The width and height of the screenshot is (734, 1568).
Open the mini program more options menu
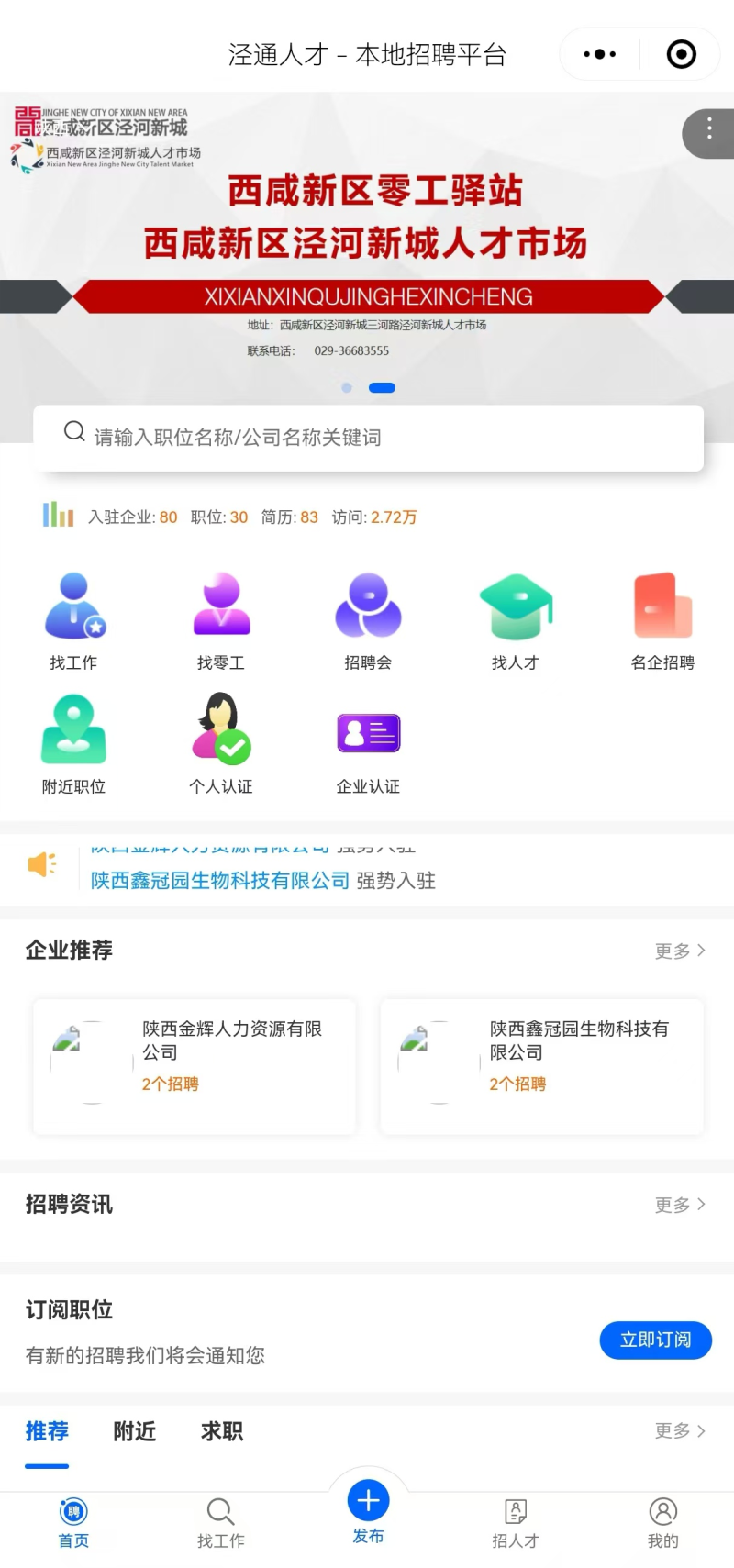[600, 54]
